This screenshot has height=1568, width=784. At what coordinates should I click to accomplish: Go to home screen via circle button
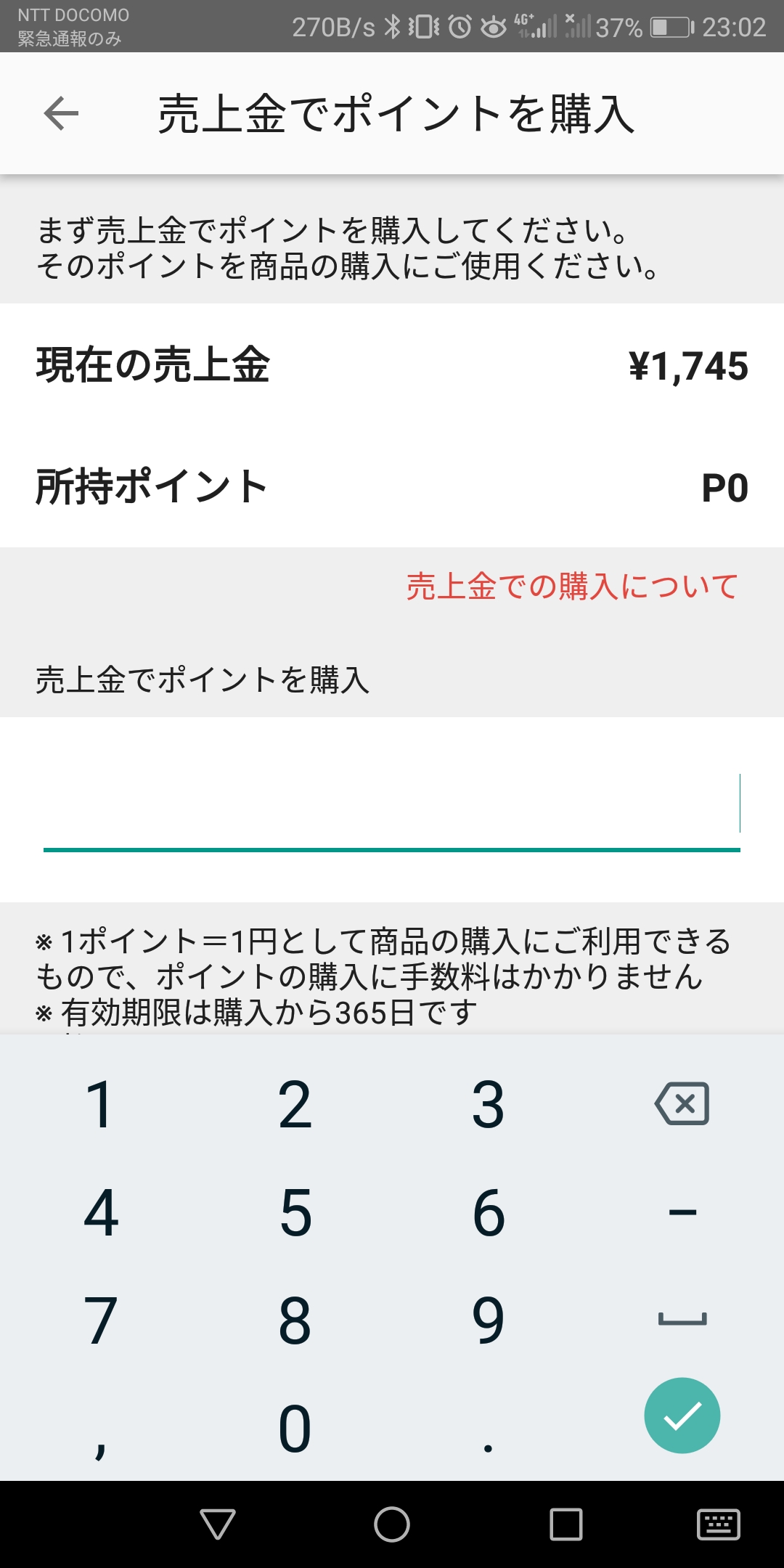point(392,1524)
